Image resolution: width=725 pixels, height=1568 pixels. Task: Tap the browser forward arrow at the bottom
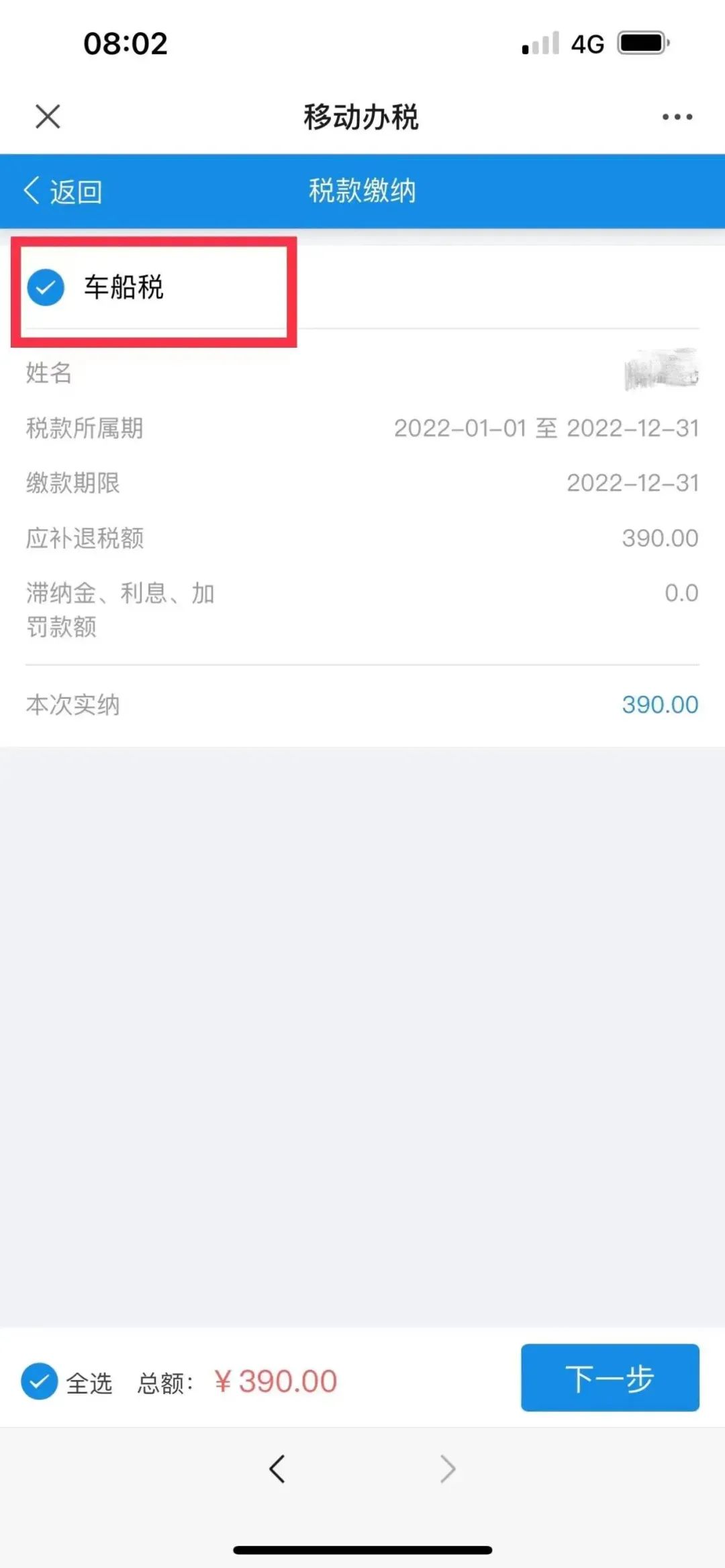click(448, 1469)
